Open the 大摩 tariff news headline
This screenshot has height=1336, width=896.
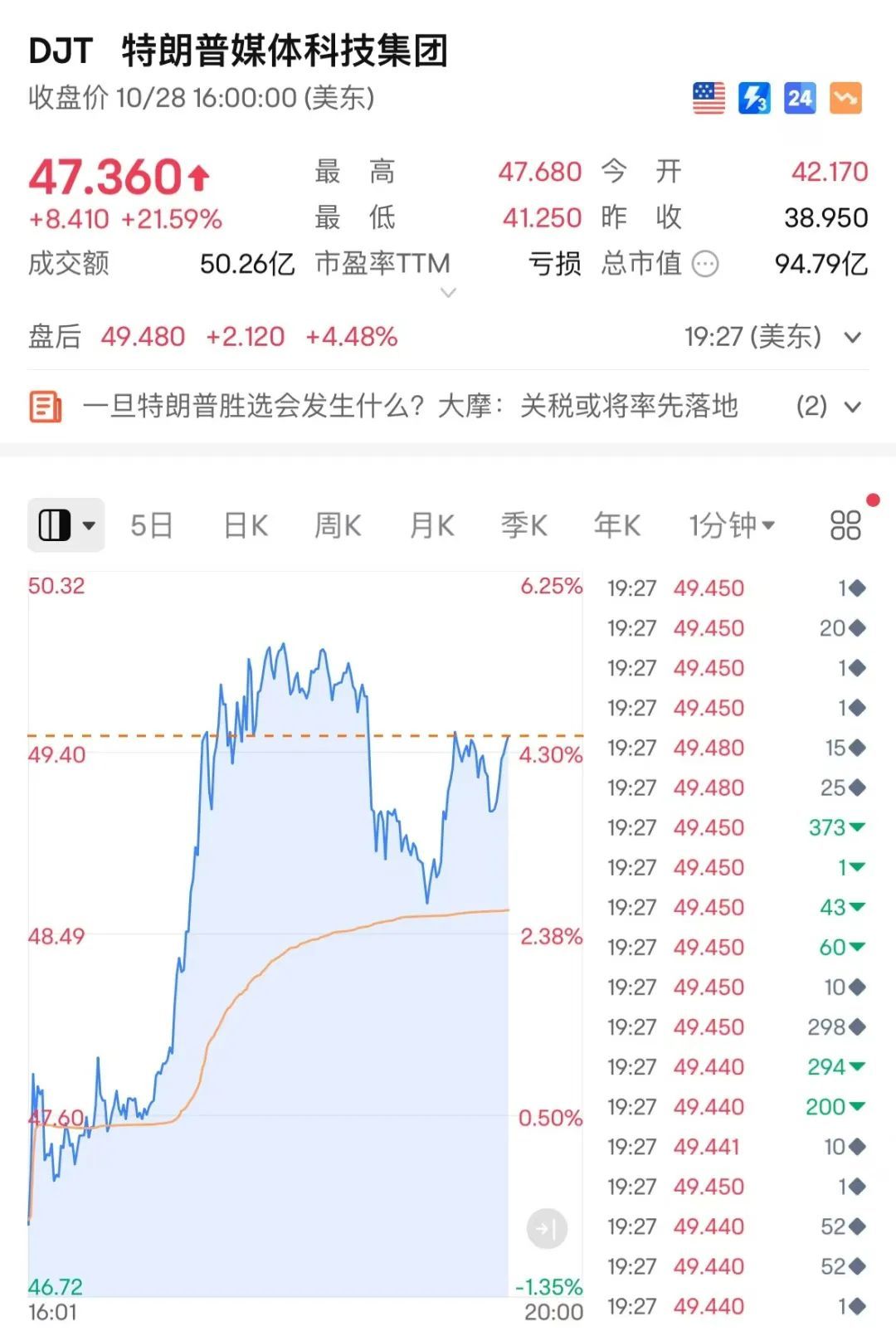(410, 407)
